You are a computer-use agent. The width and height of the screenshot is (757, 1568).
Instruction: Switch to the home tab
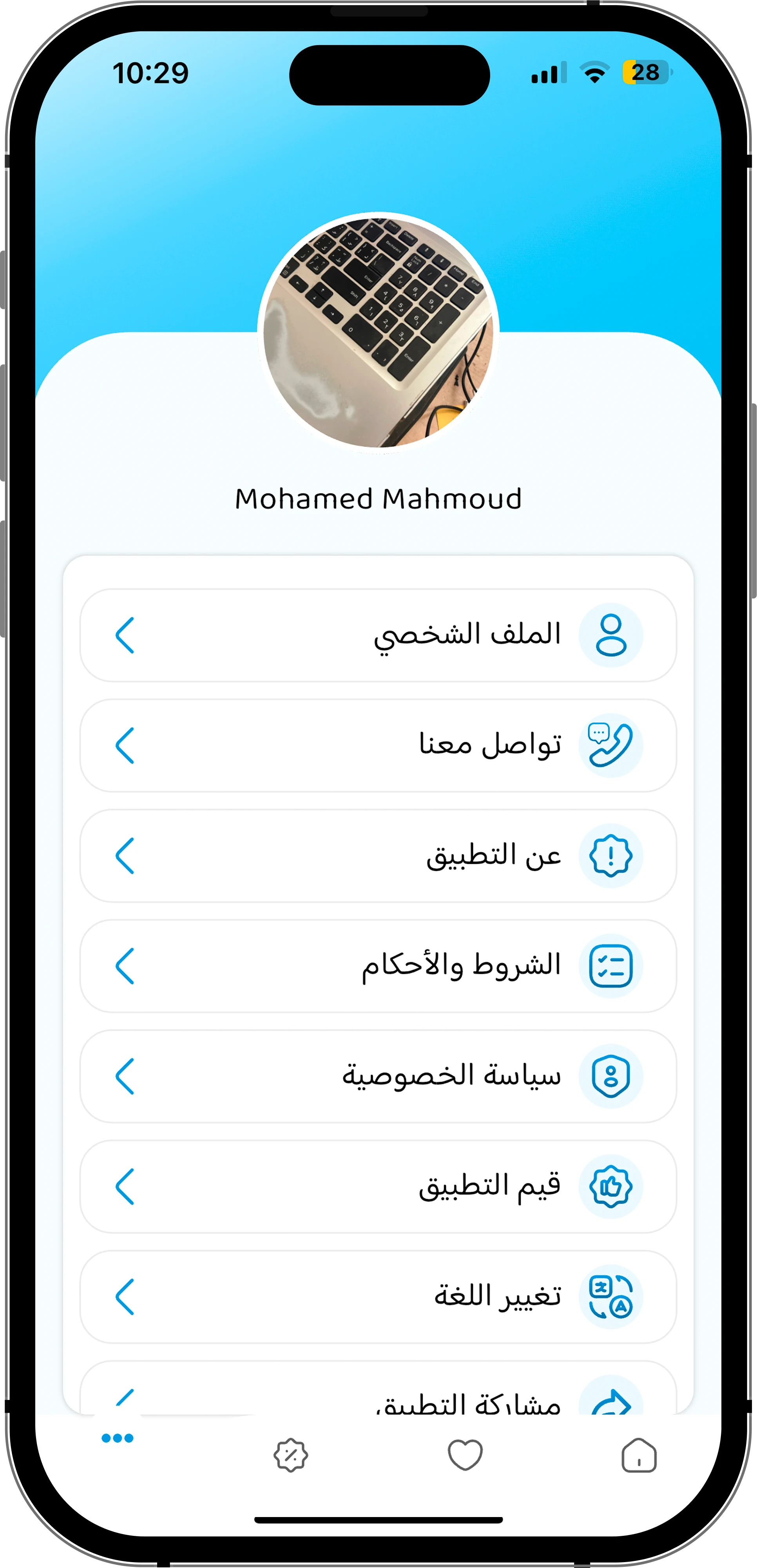[638, 1456]
